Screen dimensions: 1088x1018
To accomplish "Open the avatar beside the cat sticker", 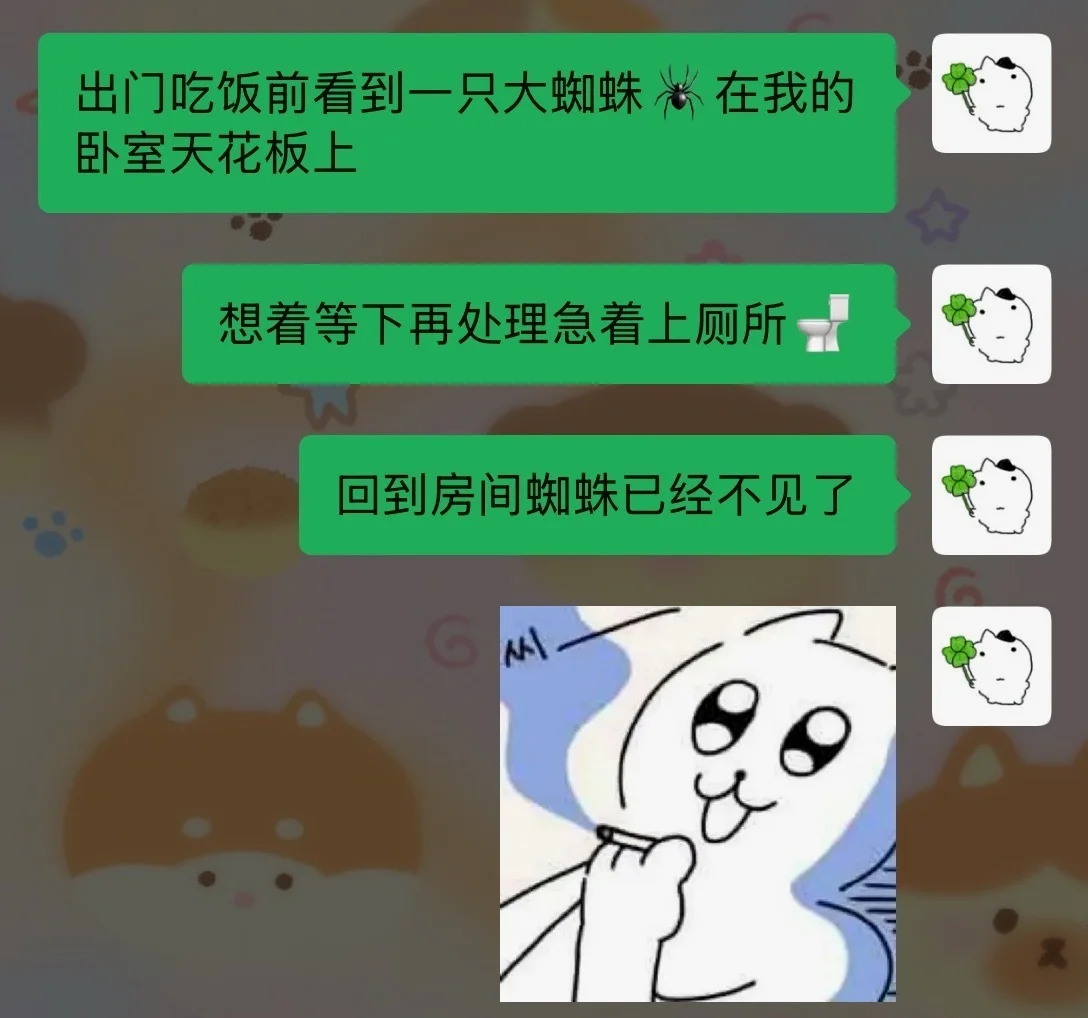I will (x=991, y=666).
